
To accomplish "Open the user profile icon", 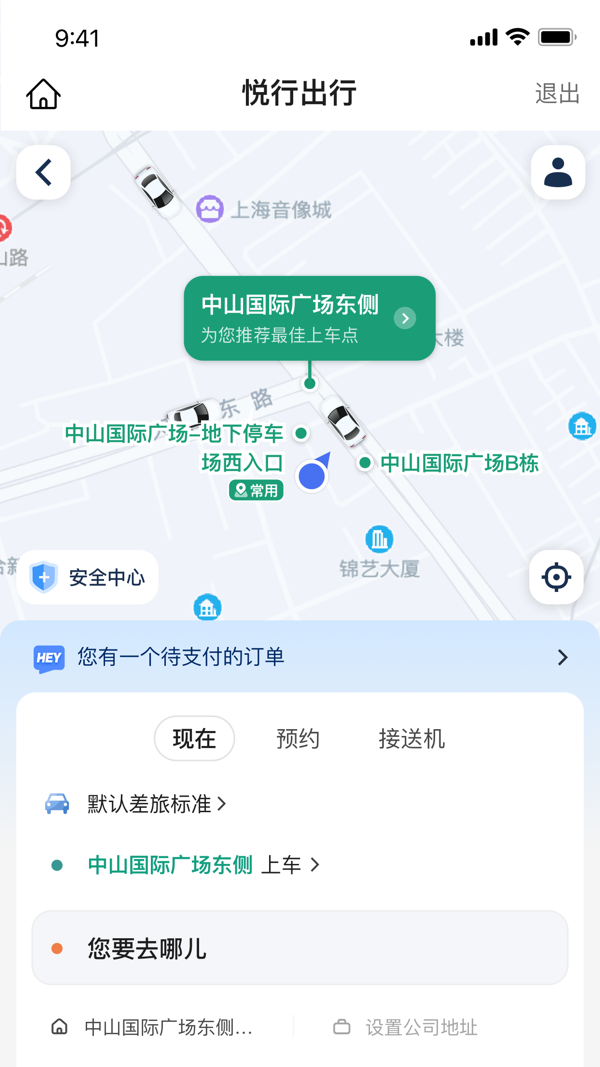I will click(x=557, y=172).
